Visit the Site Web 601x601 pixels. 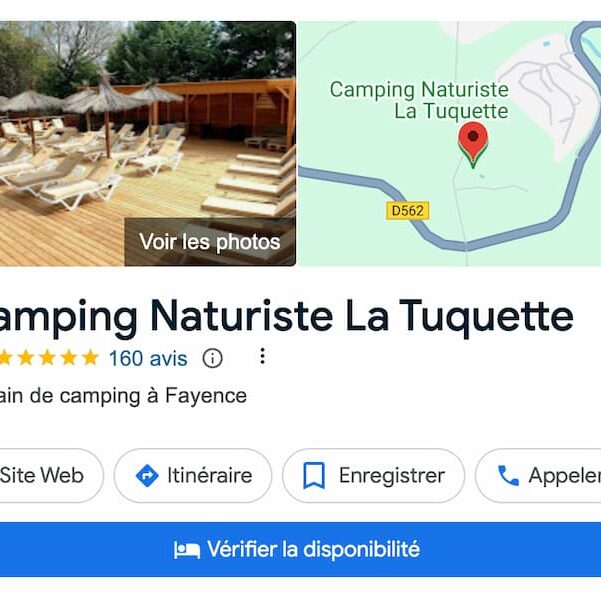pyautogui.click(x=45, y=476)
